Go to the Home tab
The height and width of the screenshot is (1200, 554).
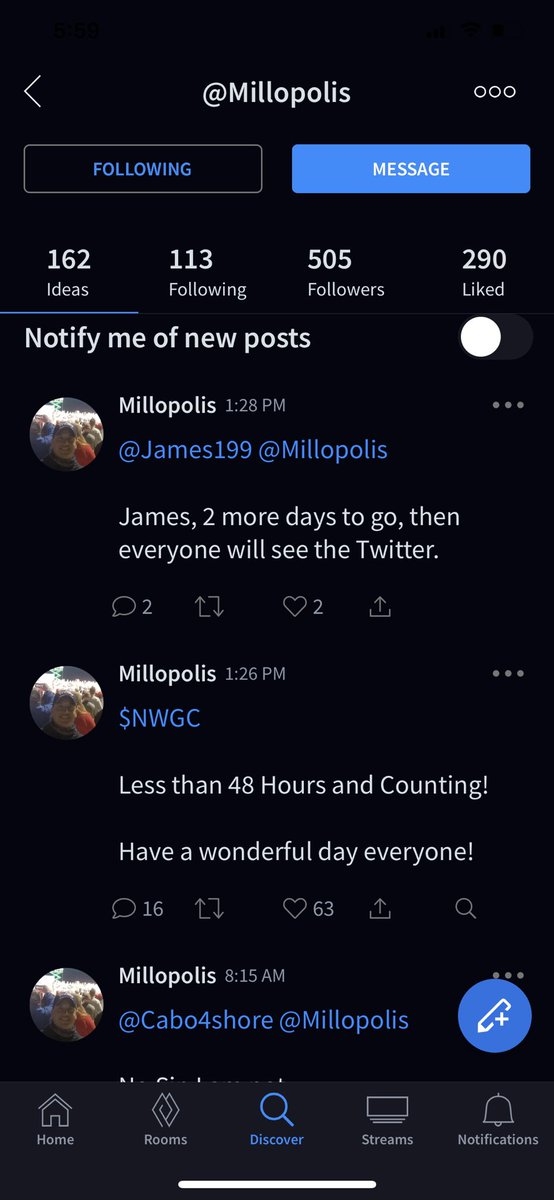coord(55,1119)
